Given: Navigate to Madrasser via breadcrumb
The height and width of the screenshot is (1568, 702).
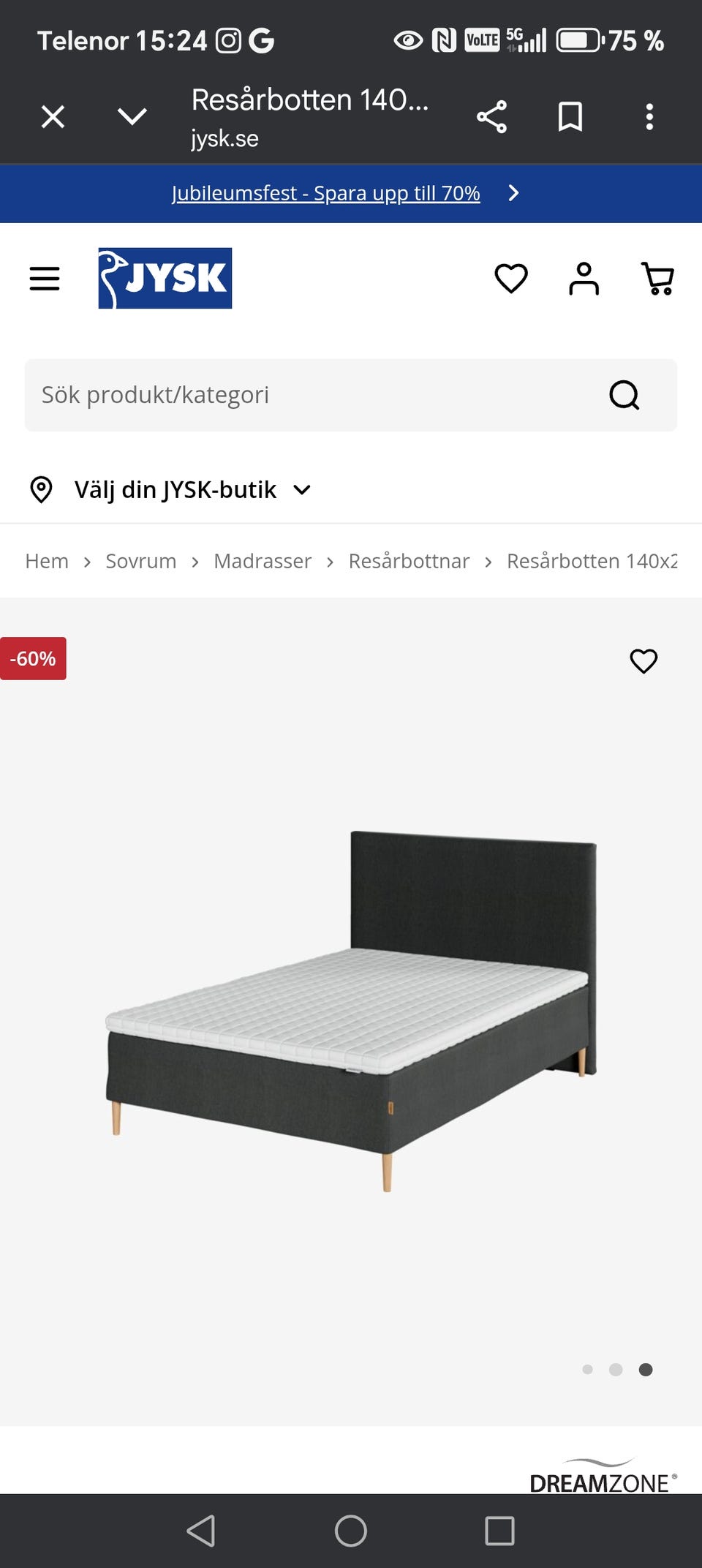Looking at the screenshot, I should [263, 561].
